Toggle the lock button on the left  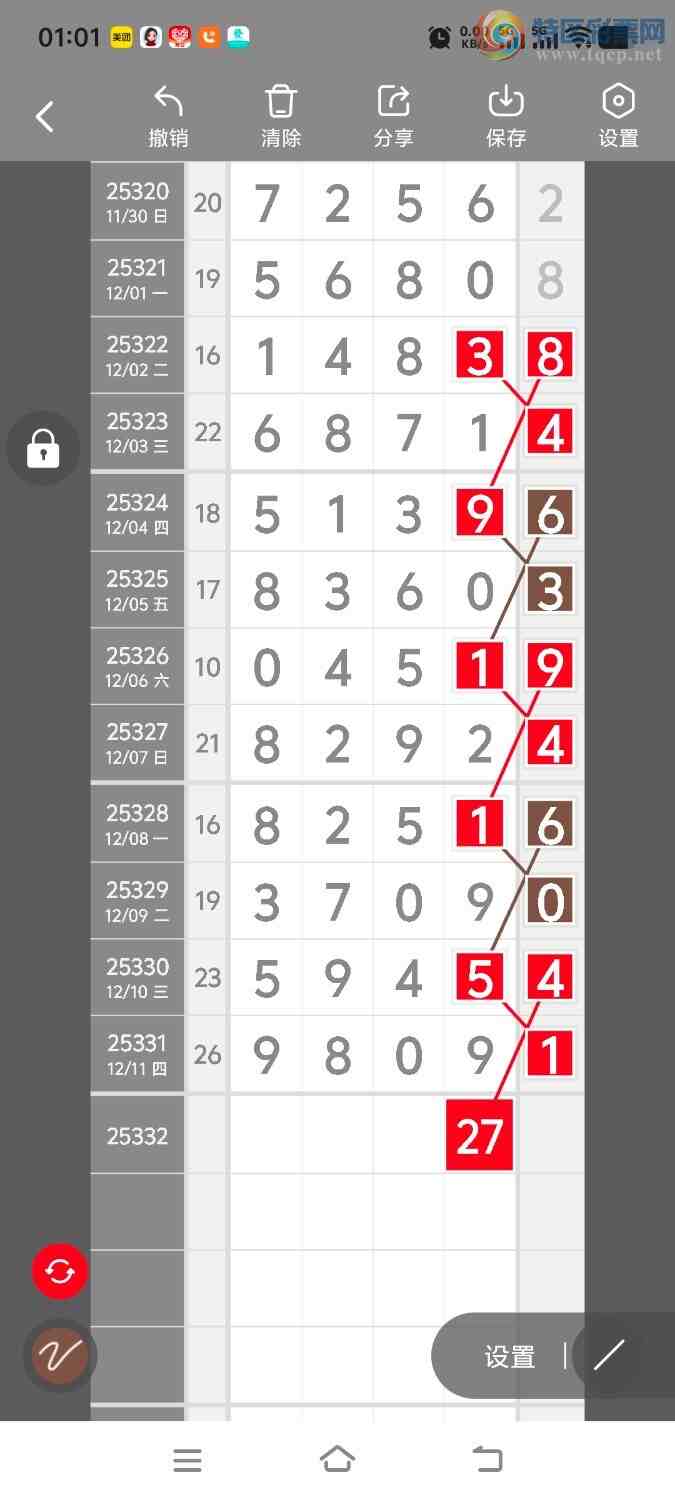click(43, 448)
